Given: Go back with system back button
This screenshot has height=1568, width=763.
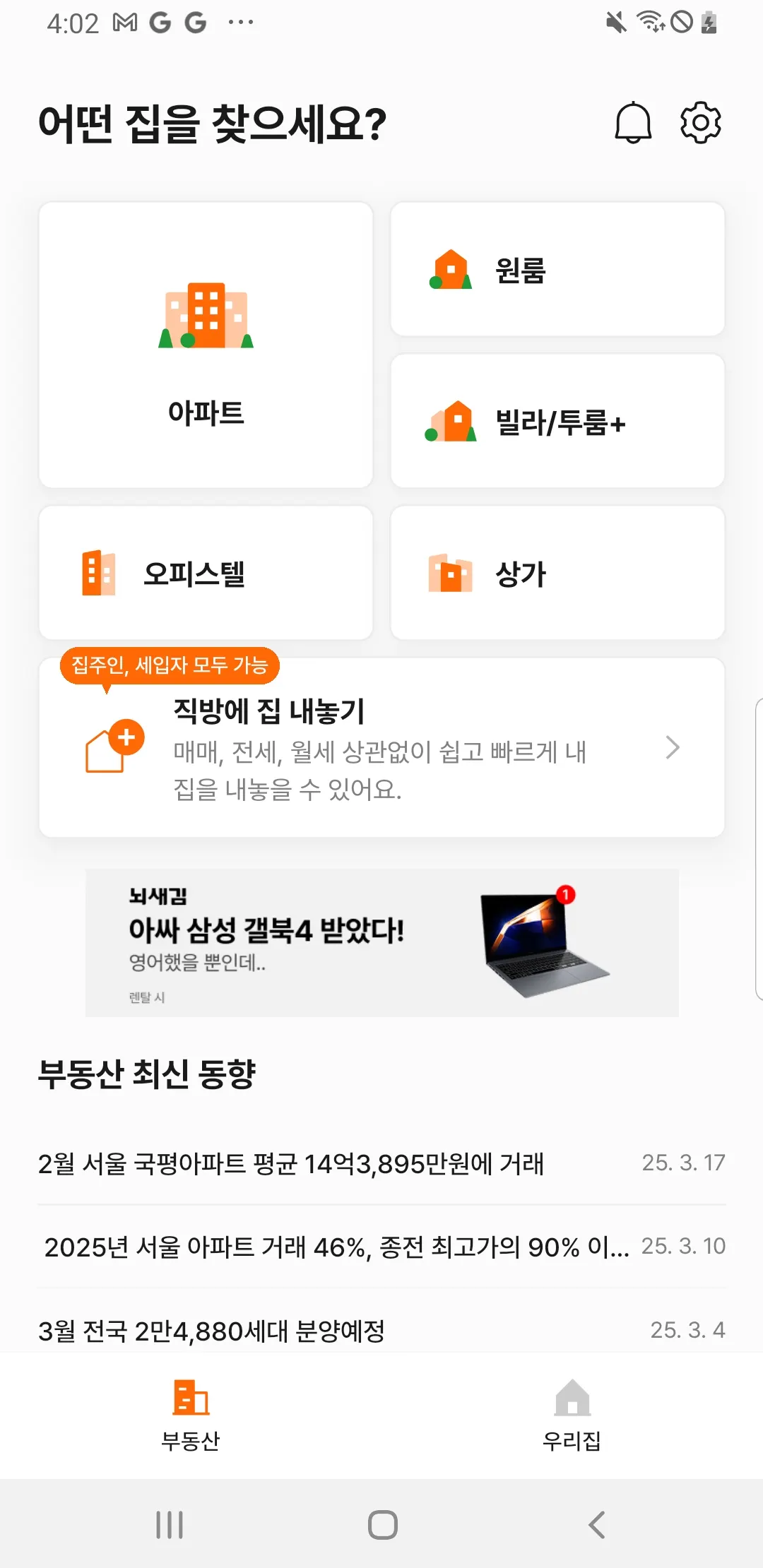Looking at the screenshot, I should (597, 1525).
